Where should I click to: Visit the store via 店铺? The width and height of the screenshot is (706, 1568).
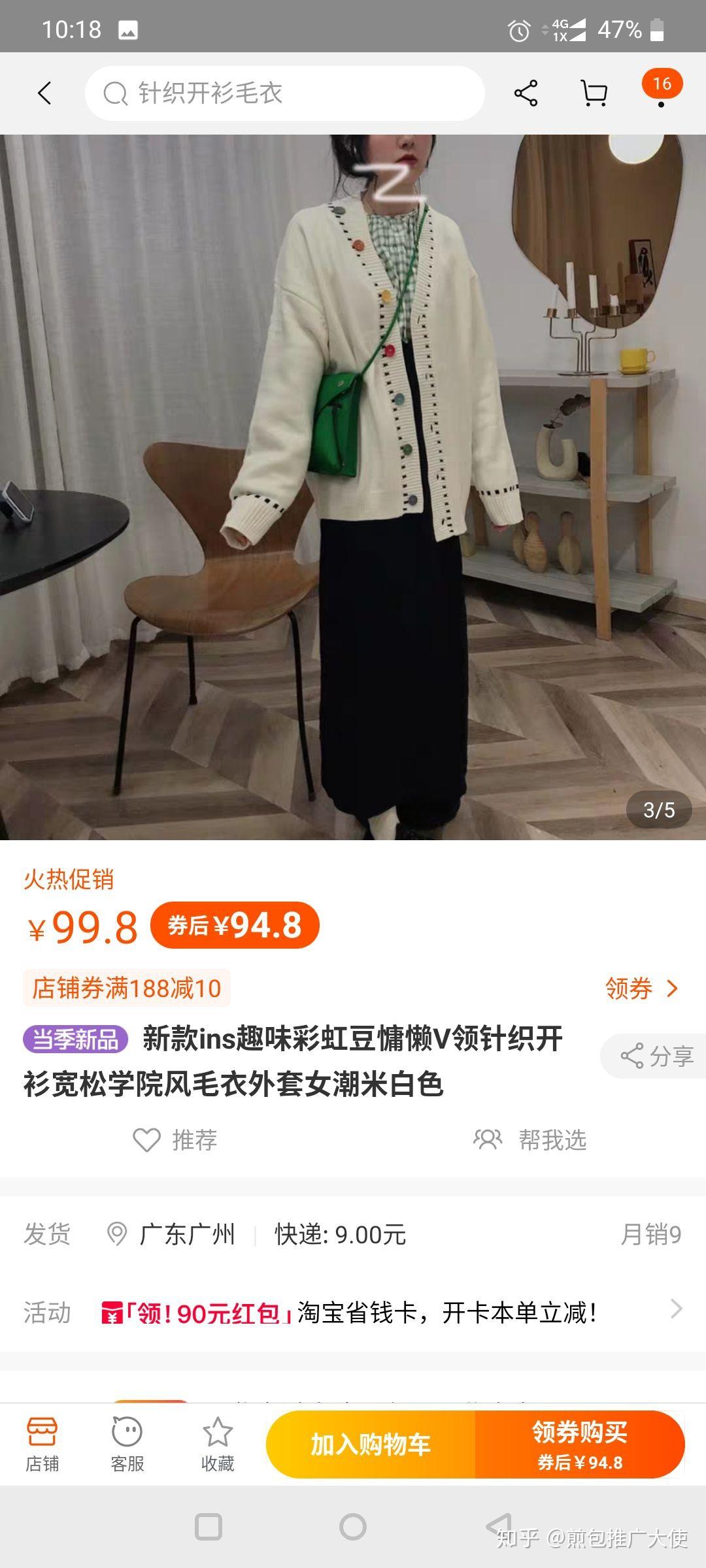tap(42, 1445)
